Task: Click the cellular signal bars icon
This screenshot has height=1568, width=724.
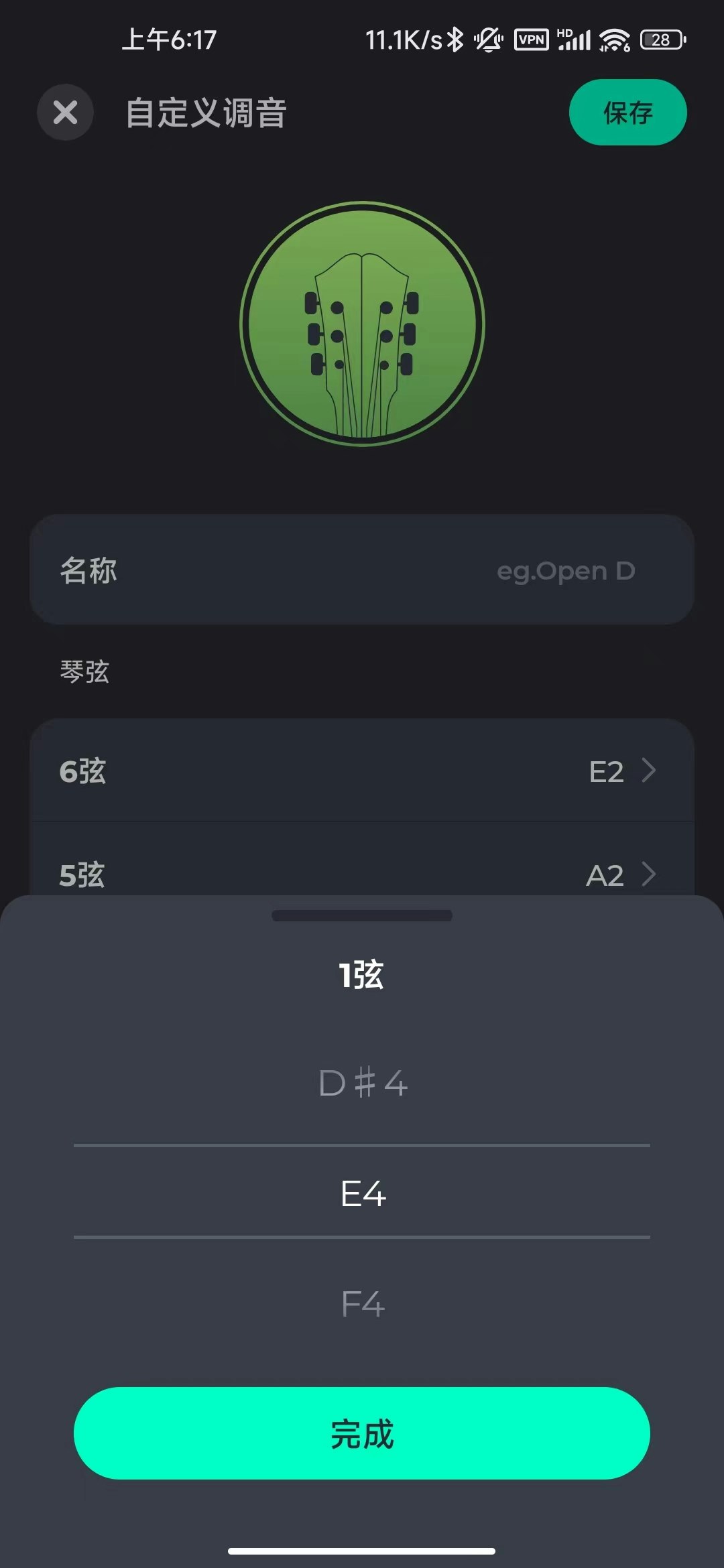Action: pyautogui.click(x=574, y=40)
